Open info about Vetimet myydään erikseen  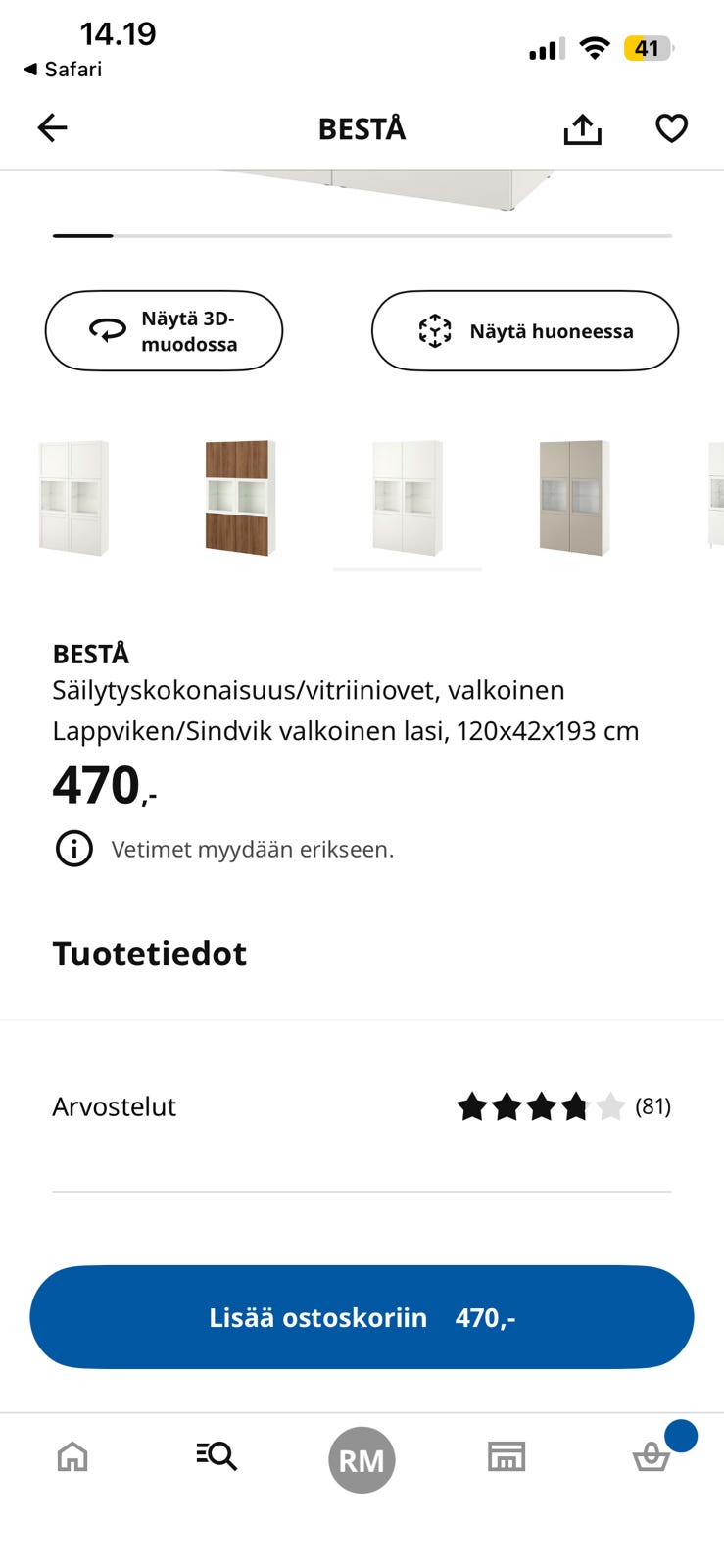(x=73, y=849)
